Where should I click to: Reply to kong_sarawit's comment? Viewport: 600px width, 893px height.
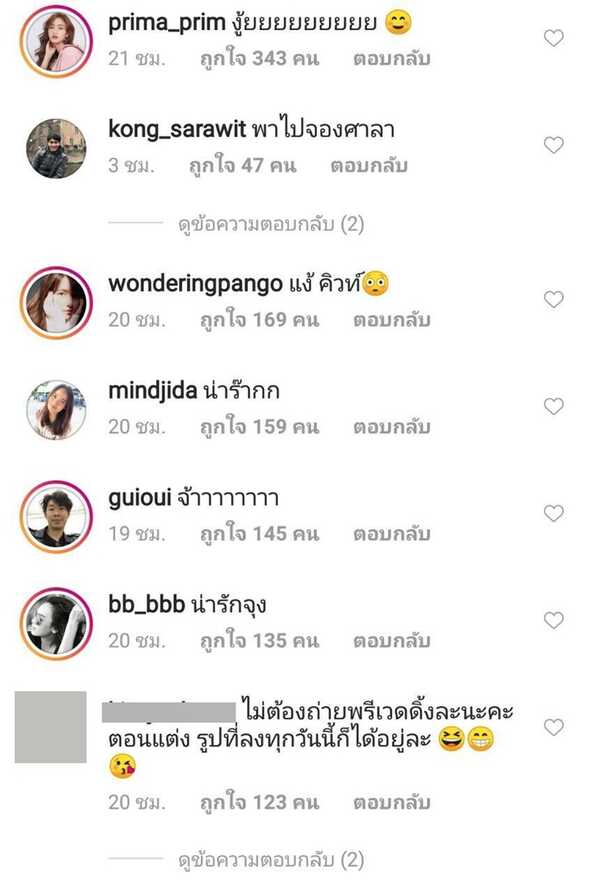pyautogui.click(x=369, y=166)
